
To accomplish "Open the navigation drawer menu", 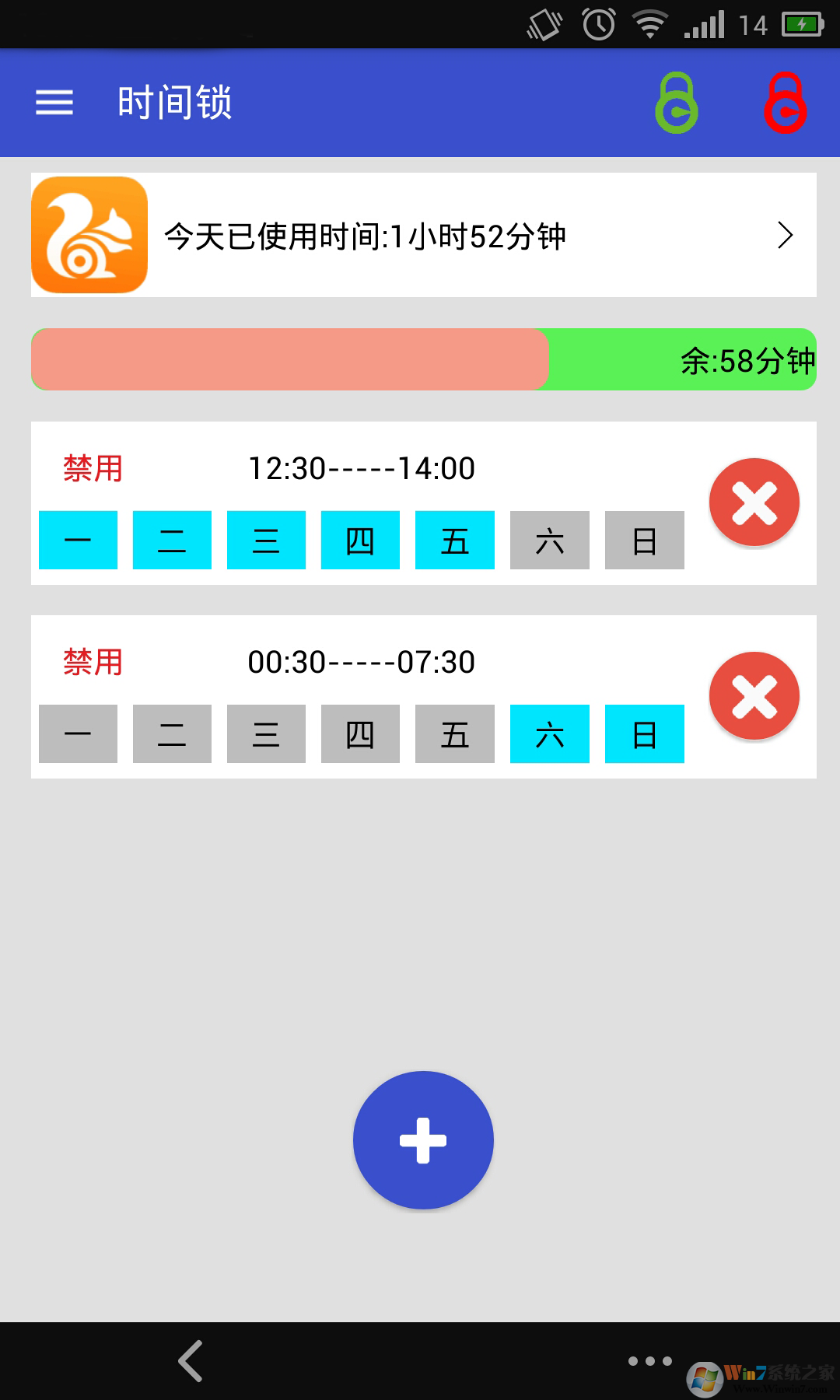I will tap(54, 103).
